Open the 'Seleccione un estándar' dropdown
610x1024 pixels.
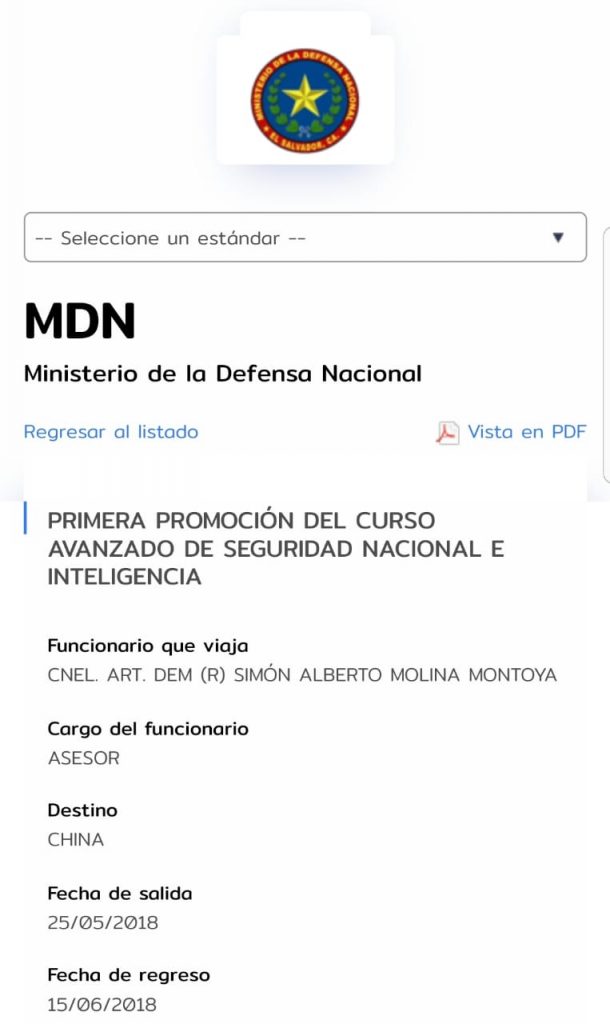click(305, 237)
